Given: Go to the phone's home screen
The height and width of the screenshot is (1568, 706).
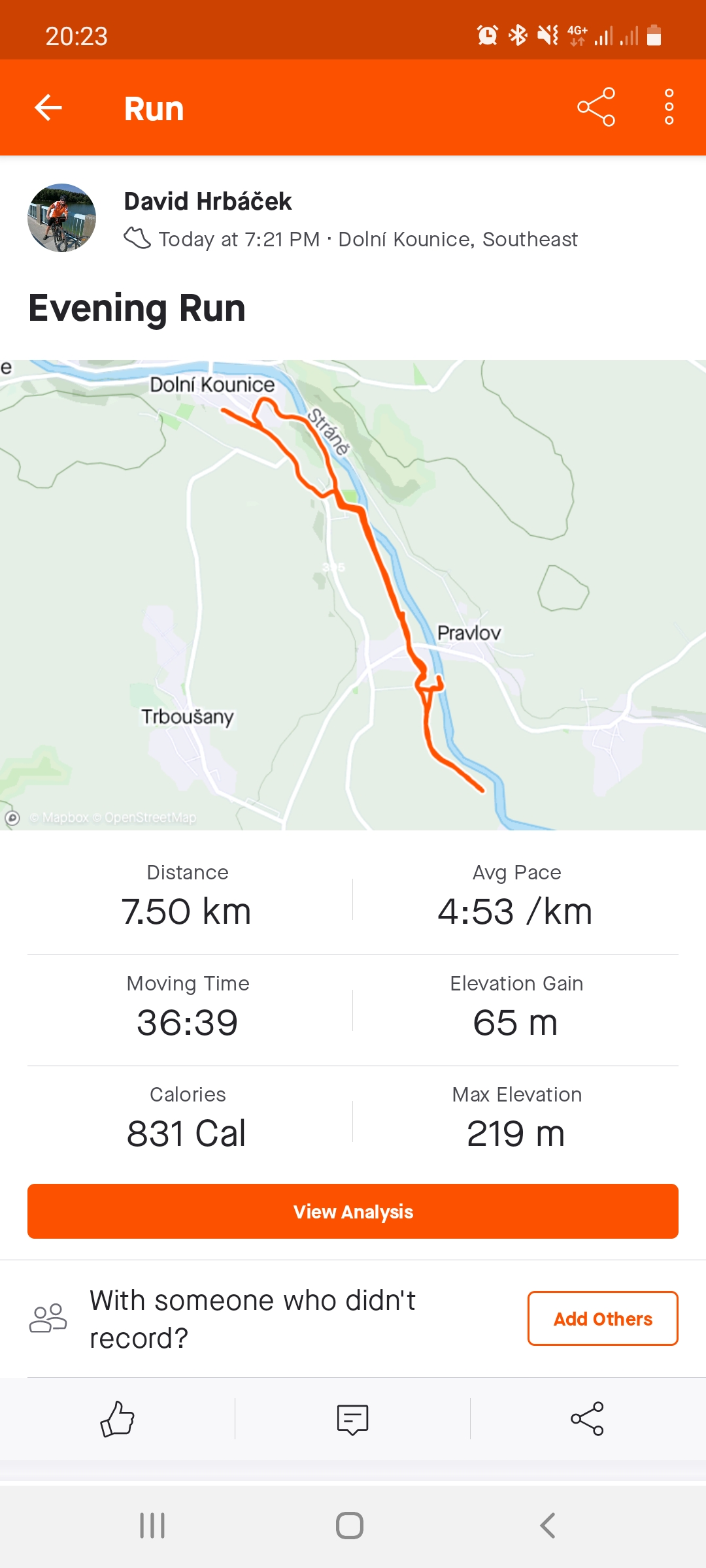Looking at the screenshot, I should (350, 1526).
